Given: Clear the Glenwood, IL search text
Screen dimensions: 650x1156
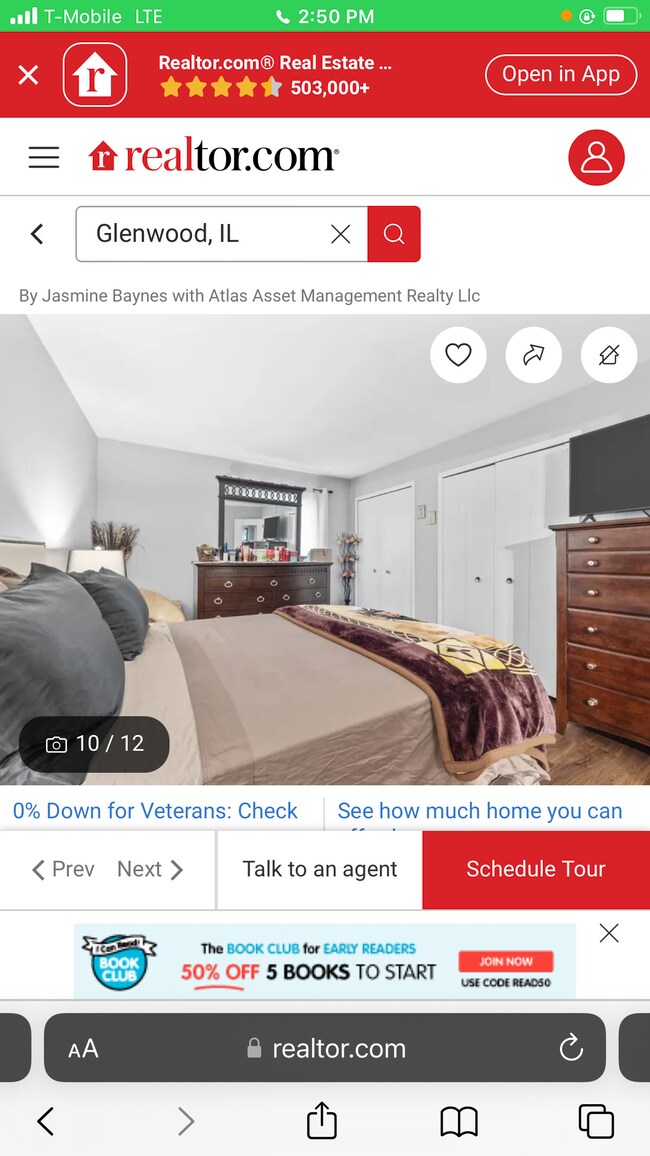Looking at the screenshot, I should 340,234.
